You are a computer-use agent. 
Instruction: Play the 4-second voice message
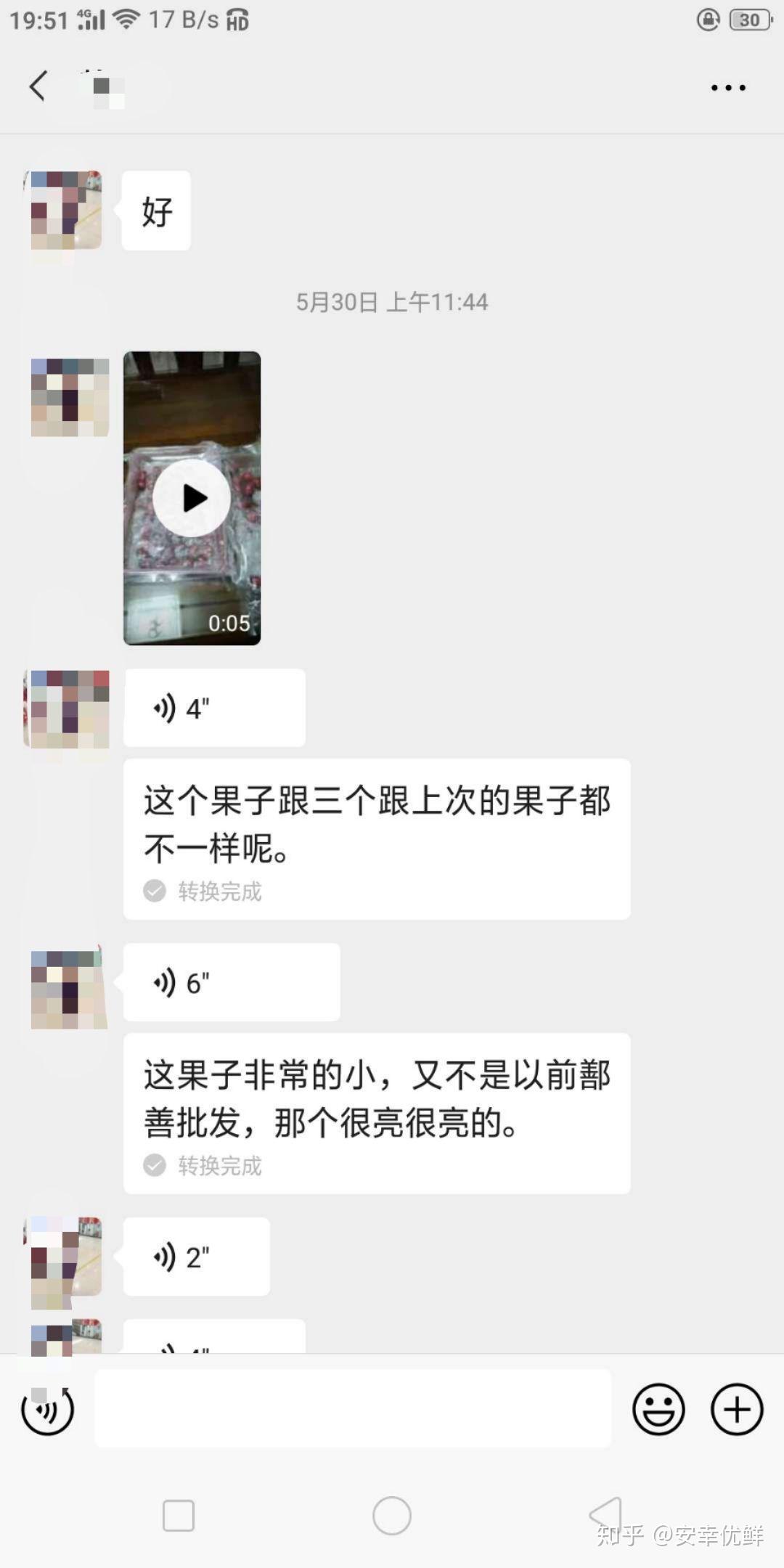[213, 708]
